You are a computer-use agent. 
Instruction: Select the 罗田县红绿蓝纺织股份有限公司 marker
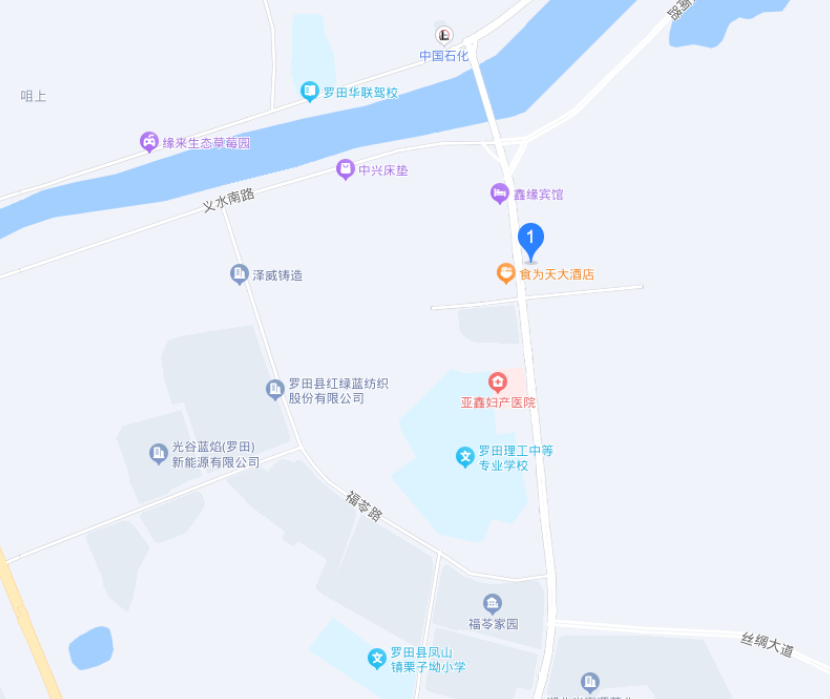coord(275,390)
